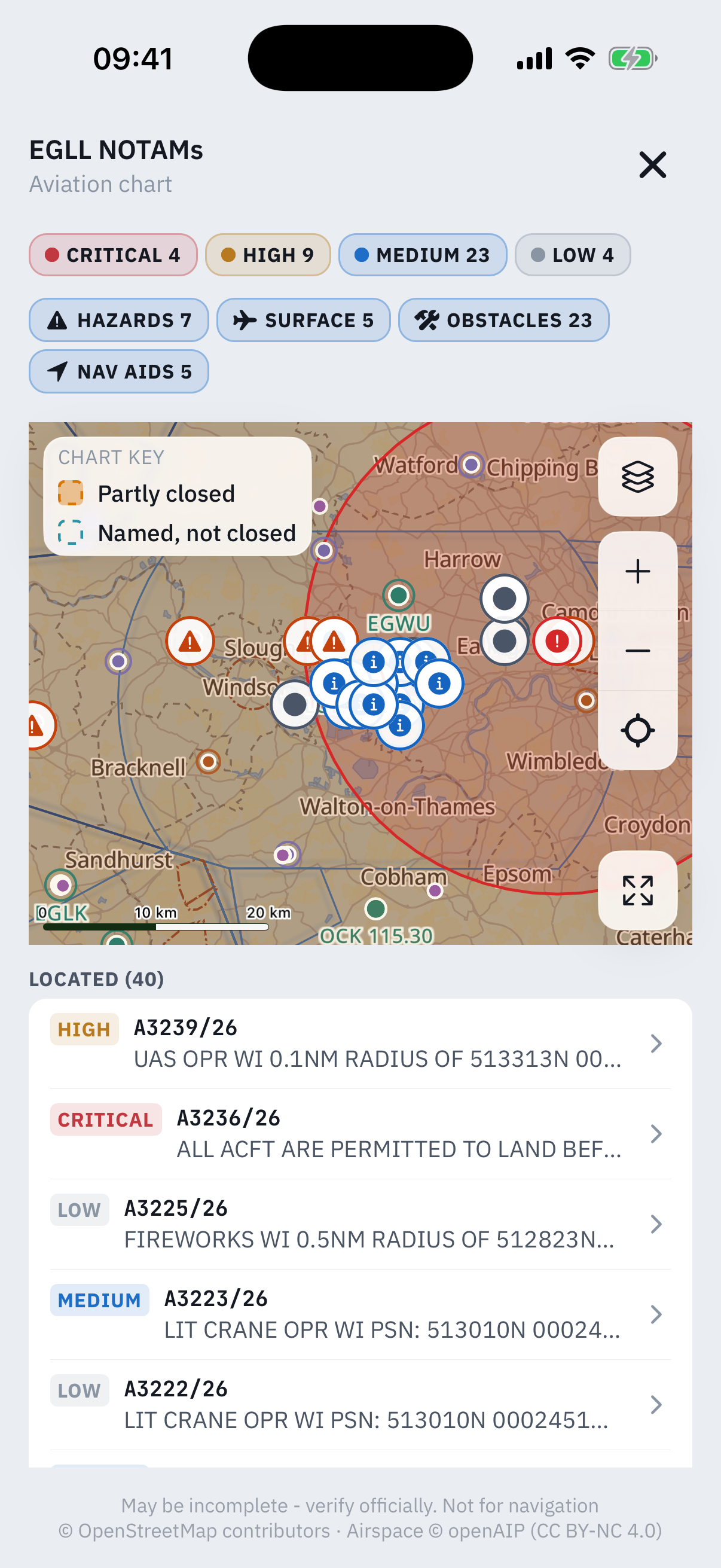Open critical NOTAM A3236/26
The height and width of the screenshot is (1568, 721).
[360, 1133]
